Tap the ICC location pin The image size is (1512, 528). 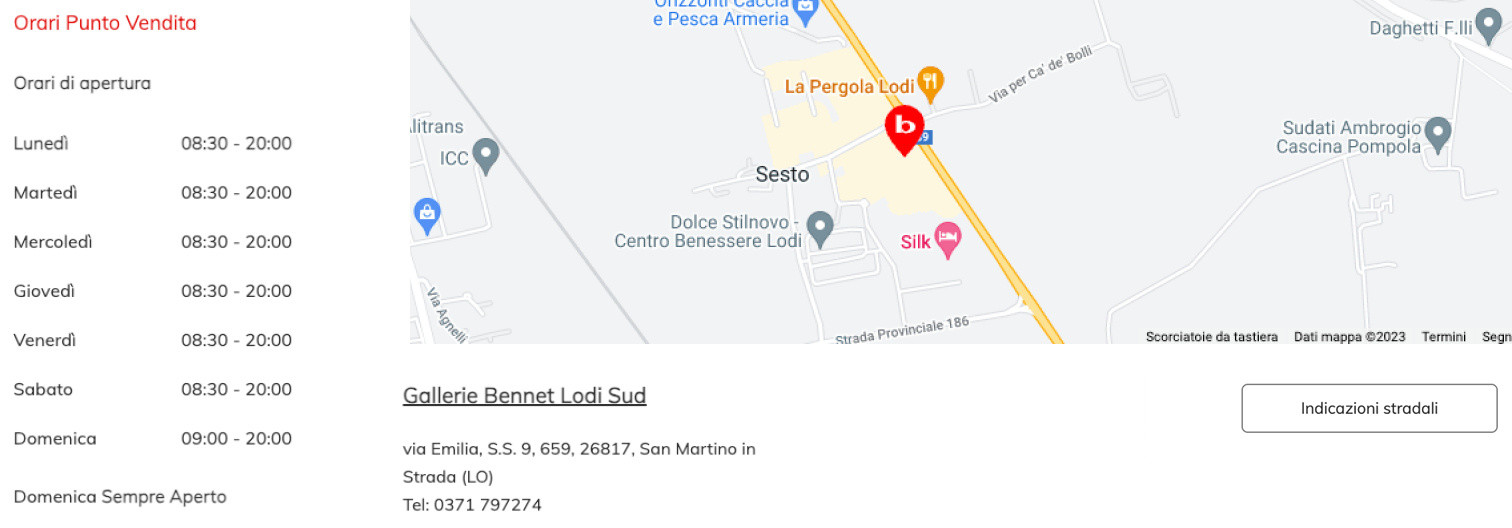pyautogui.click(x=486, y=154)
